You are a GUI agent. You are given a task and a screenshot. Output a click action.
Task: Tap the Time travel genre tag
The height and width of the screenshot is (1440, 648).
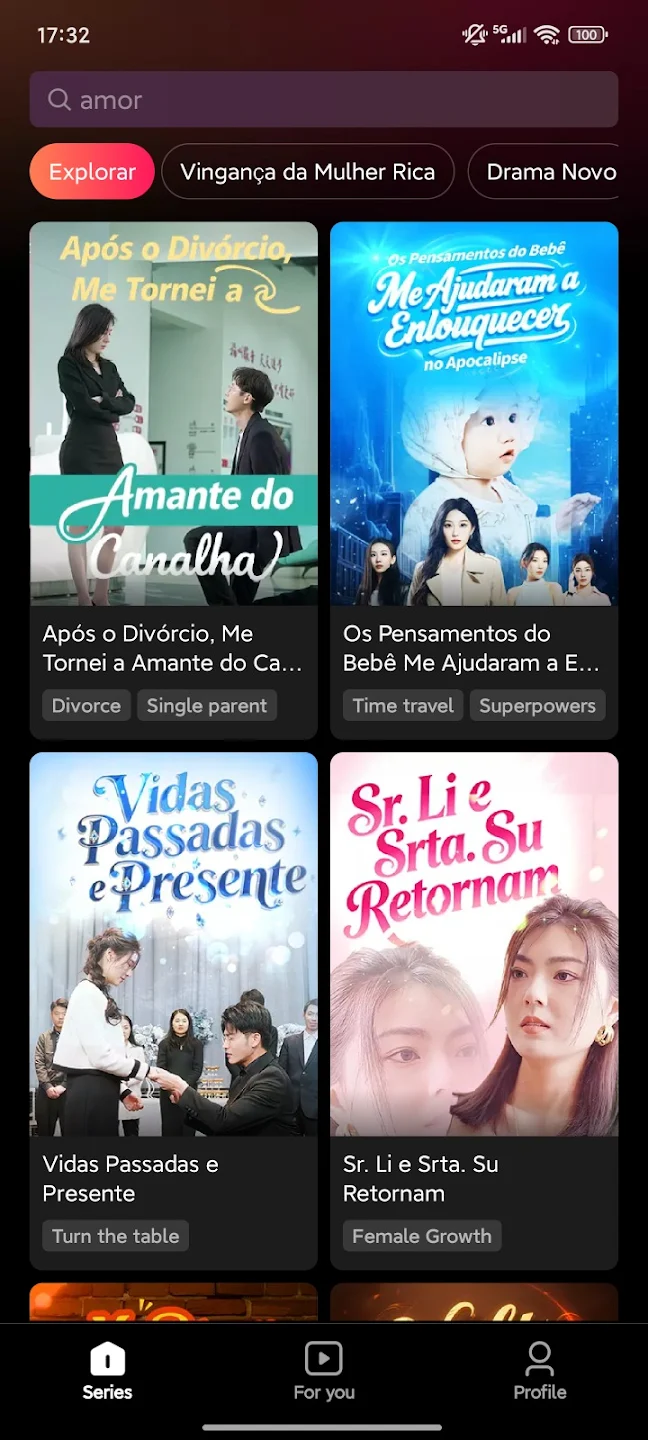coord(403,706)
